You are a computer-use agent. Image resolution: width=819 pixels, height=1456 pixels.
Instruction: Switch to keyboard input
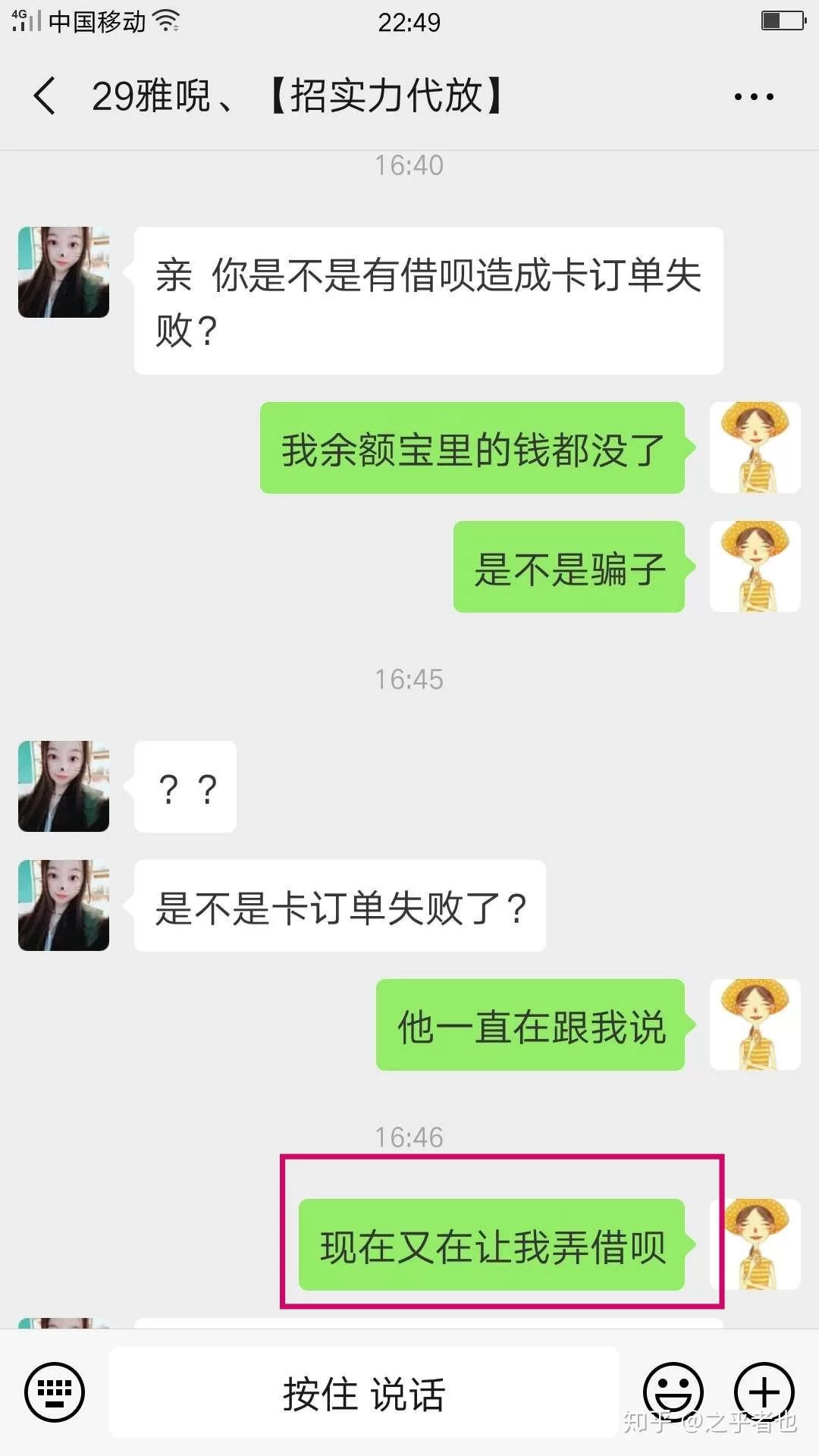click(x=55, y=1392)
